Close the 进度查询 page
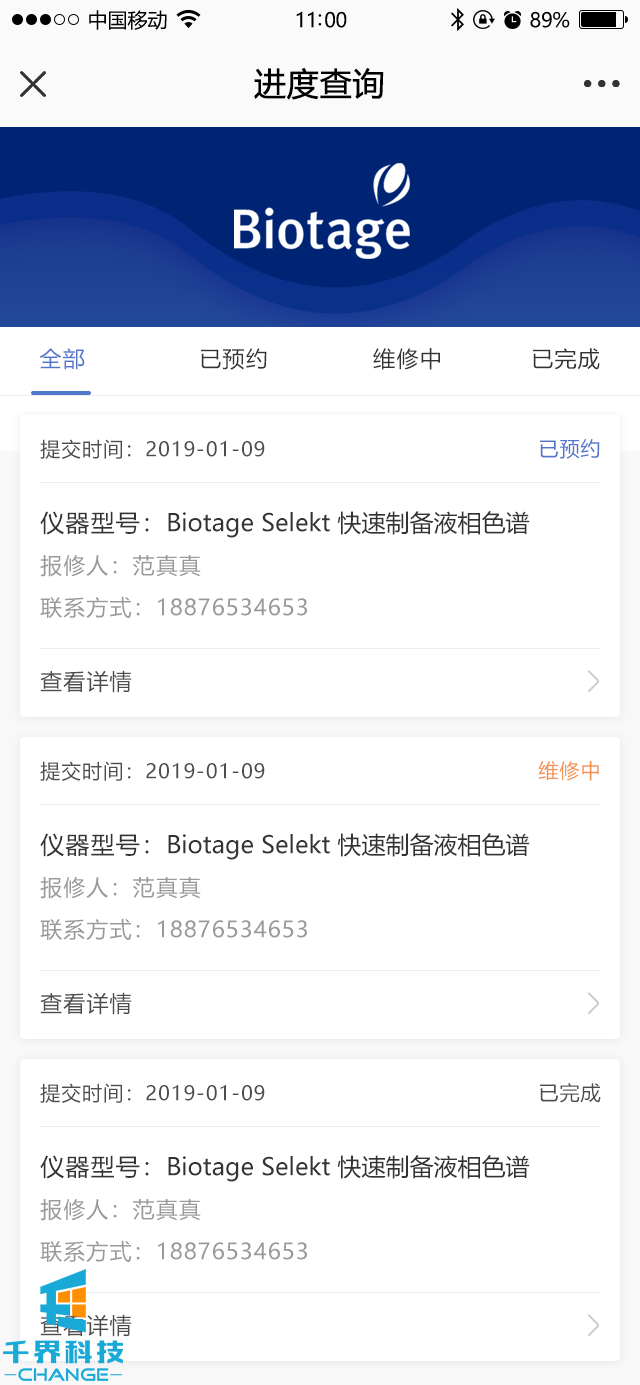 [x=33, y=84]
